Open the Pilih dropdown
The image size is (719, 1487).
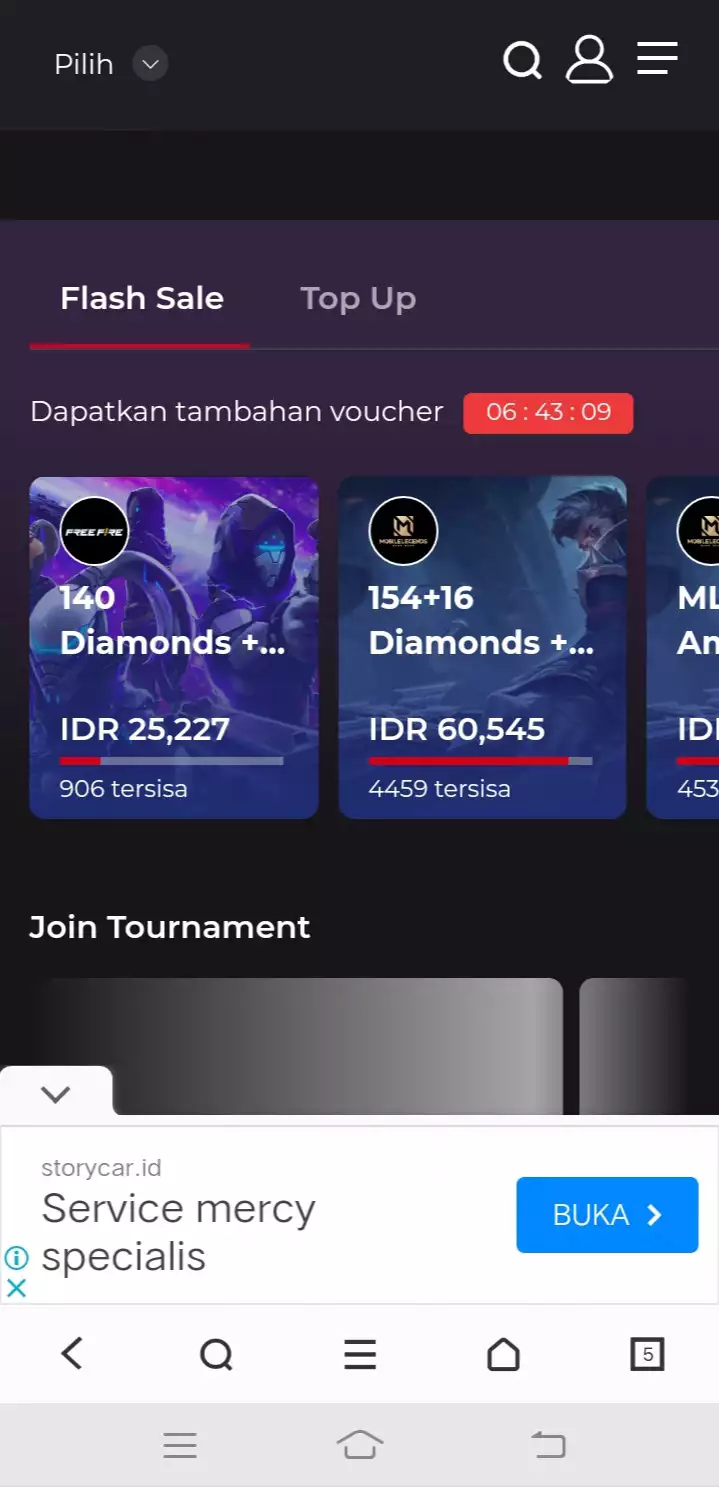(110, 65)
